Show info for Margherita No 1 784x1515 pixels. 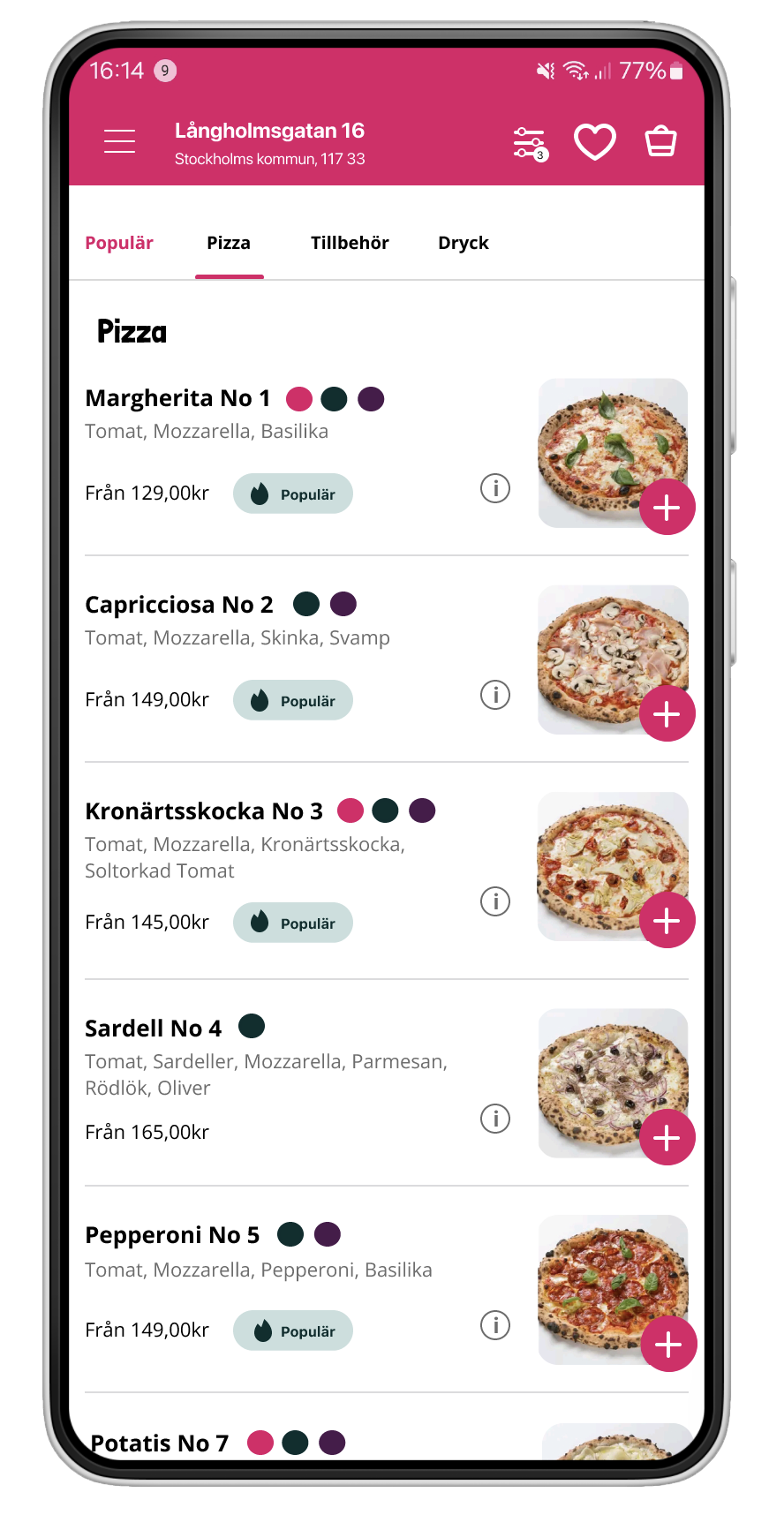[495, 487]
